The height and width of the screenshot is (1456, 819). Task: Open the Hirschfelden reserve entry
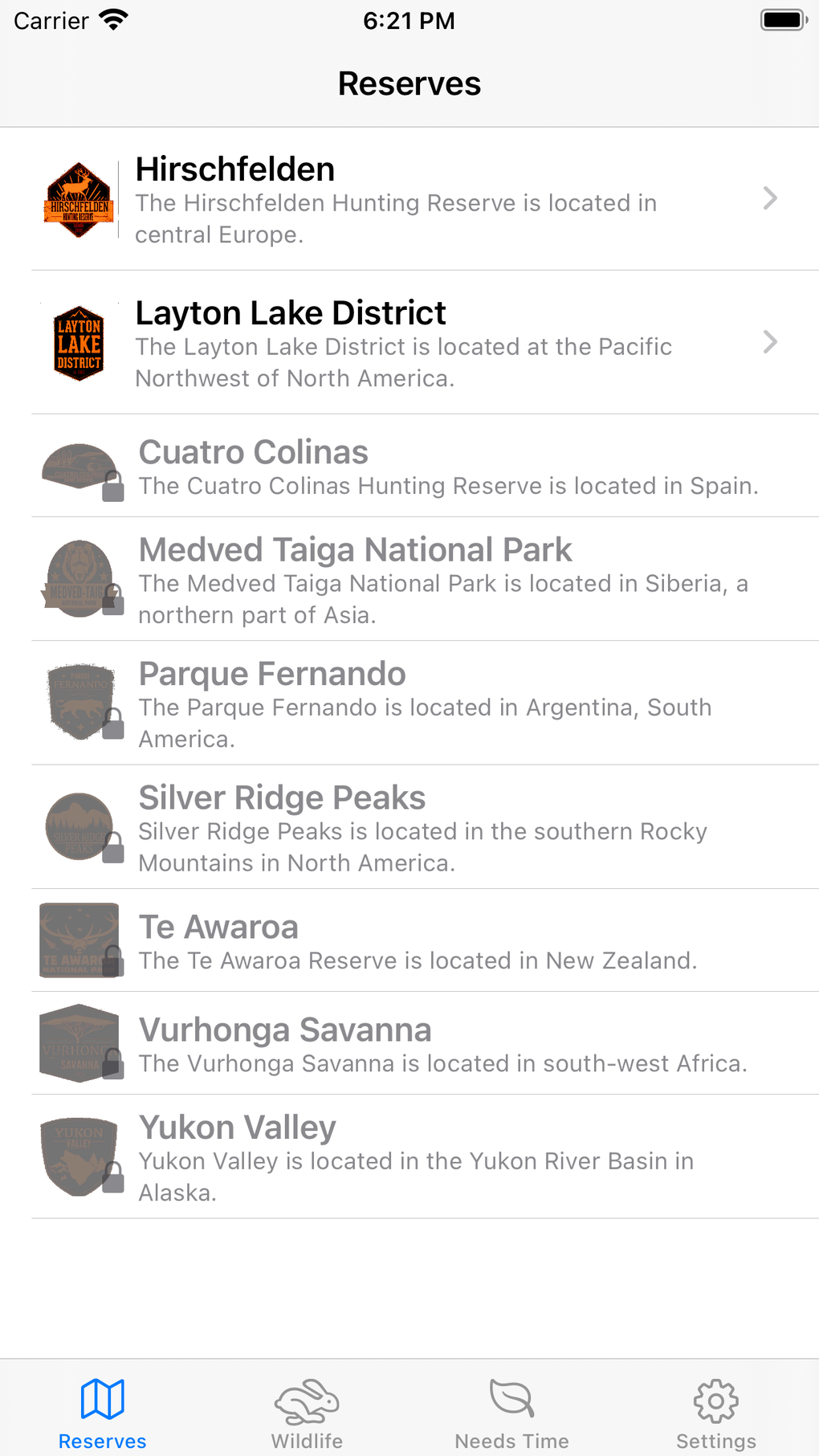[x=409, y=199]
